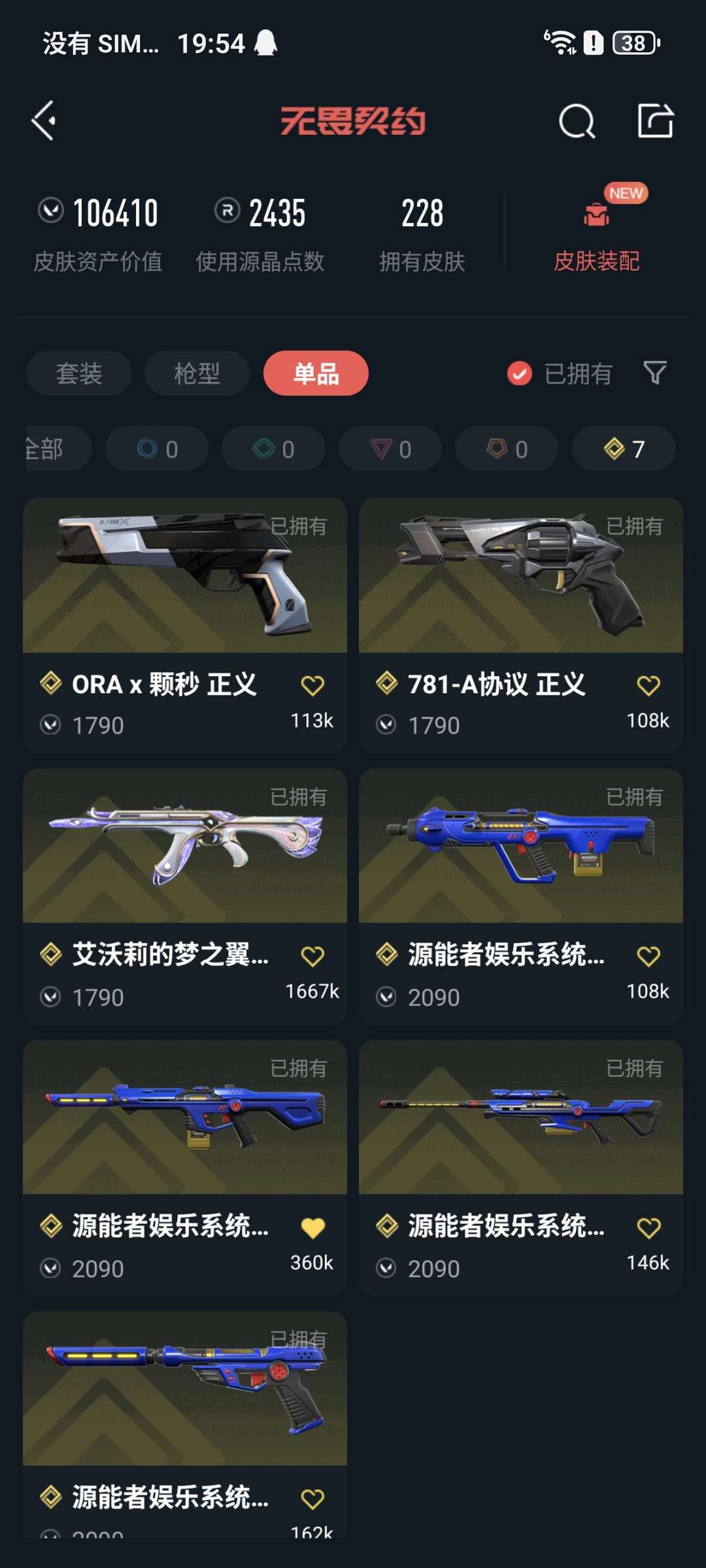Like the 781-A协议 正义 skin
Image resolution: width=706 pixels, height=1568 pixels.
648,686
